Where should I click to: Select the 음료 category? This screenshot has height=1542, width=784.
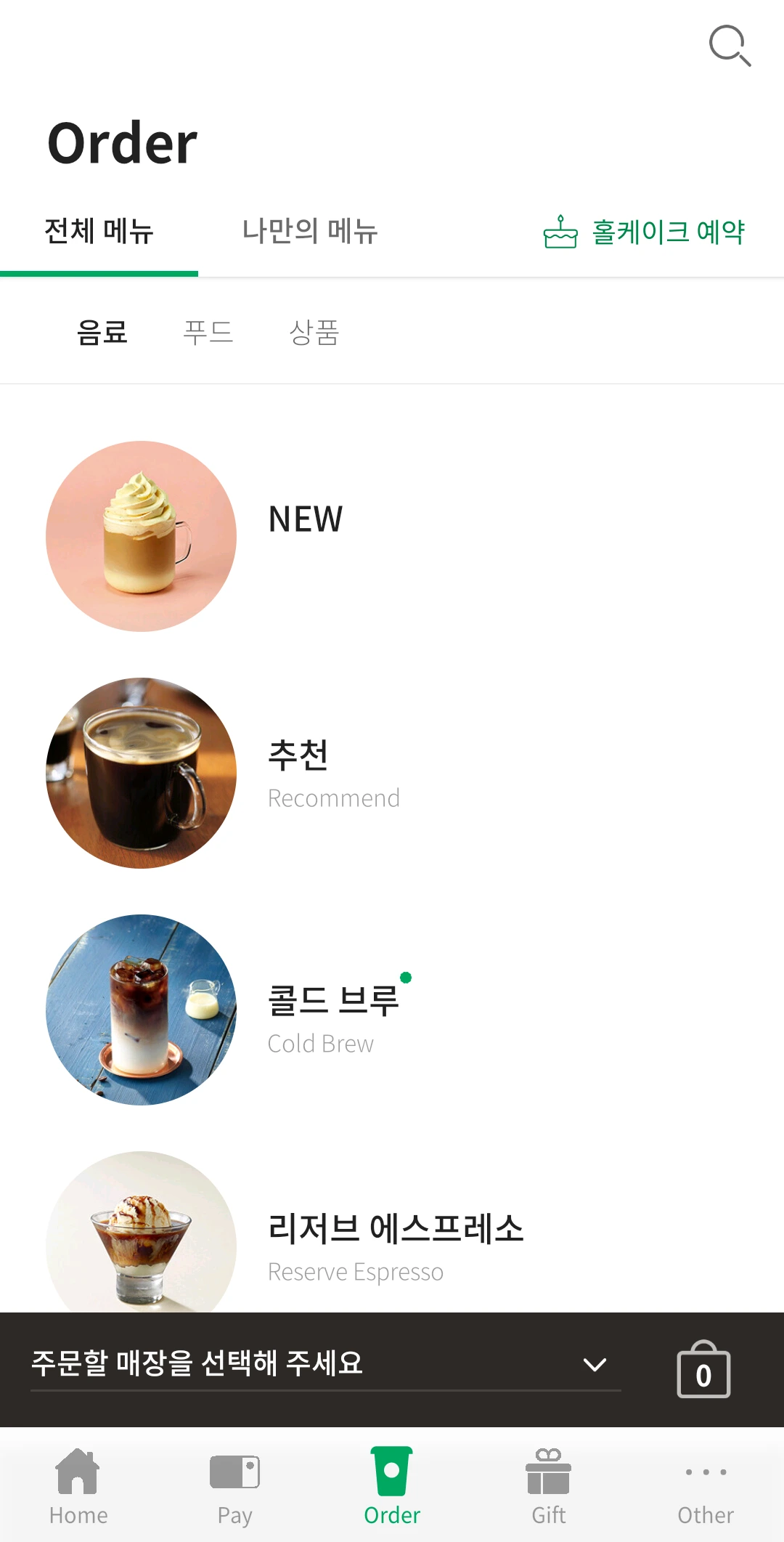coord(102,333)
